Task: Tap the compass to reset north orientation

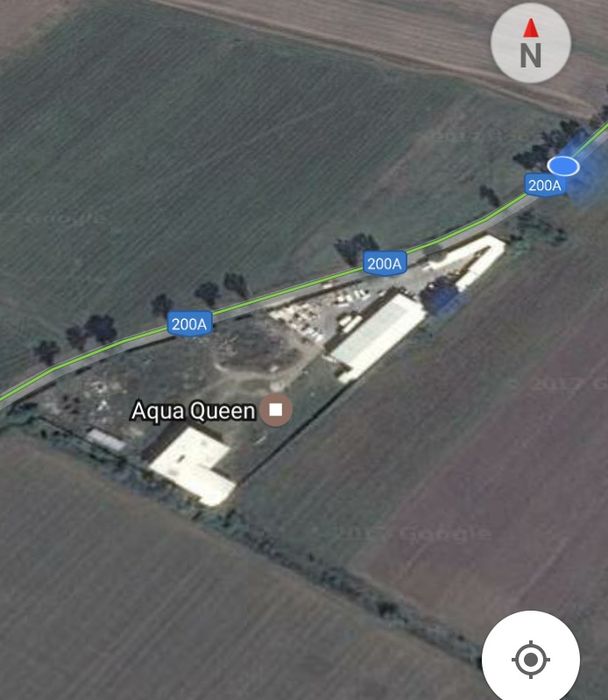Action: pyautogui.click(x=530, y=44)
